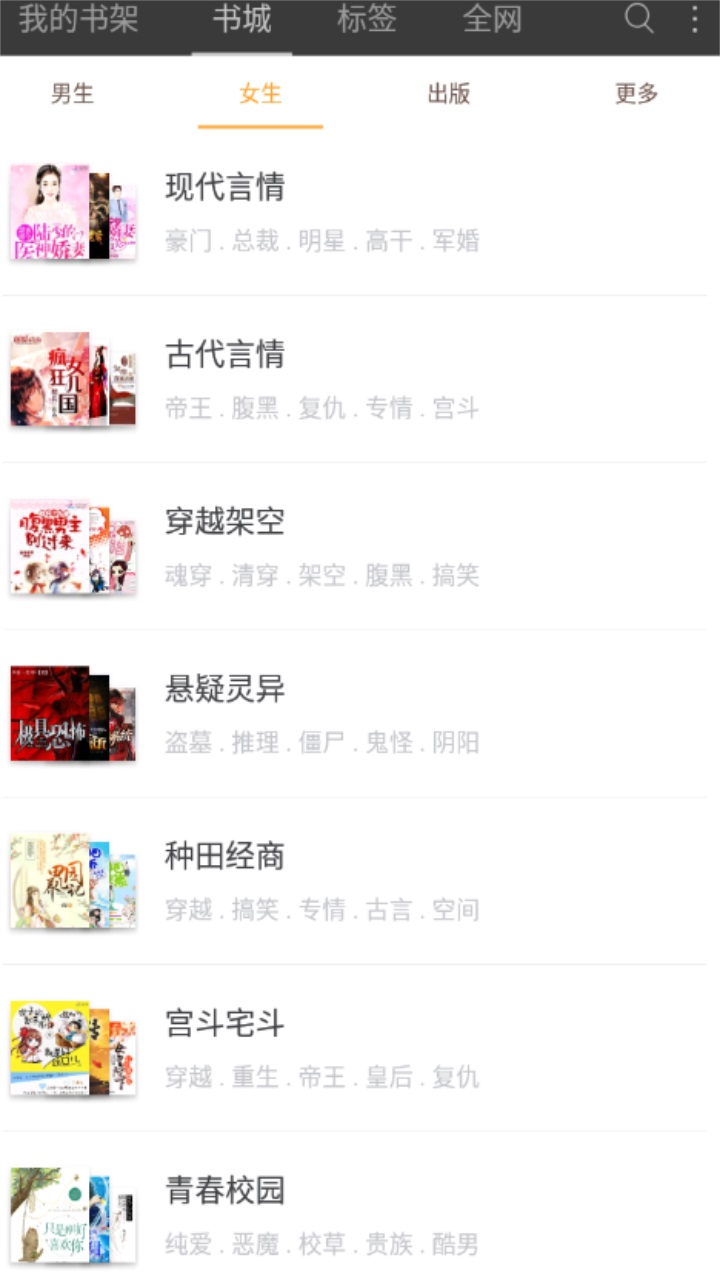
Task: Open the search icon
Action: (x=639, y=19)
